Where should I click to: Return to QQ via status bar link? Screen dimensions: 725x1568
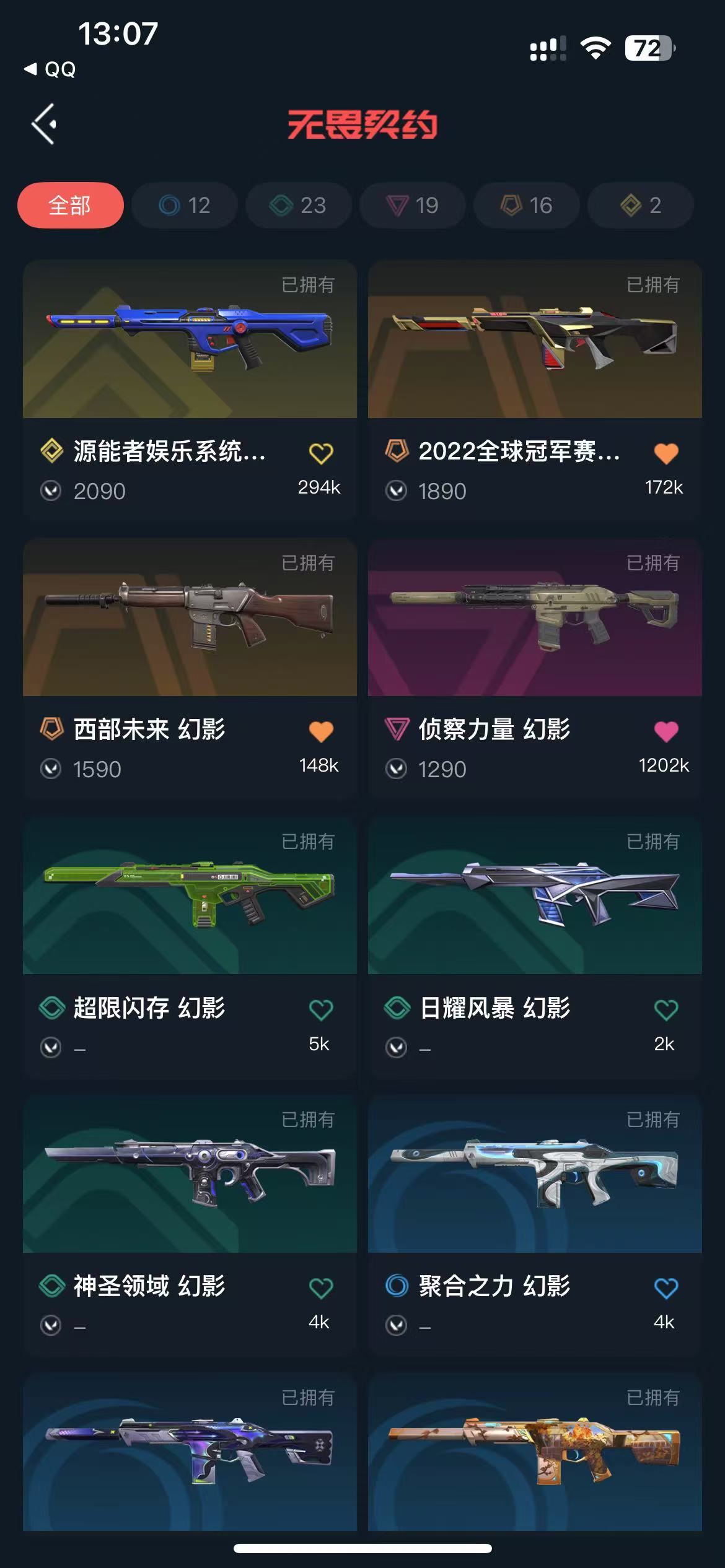coord(51,69)
